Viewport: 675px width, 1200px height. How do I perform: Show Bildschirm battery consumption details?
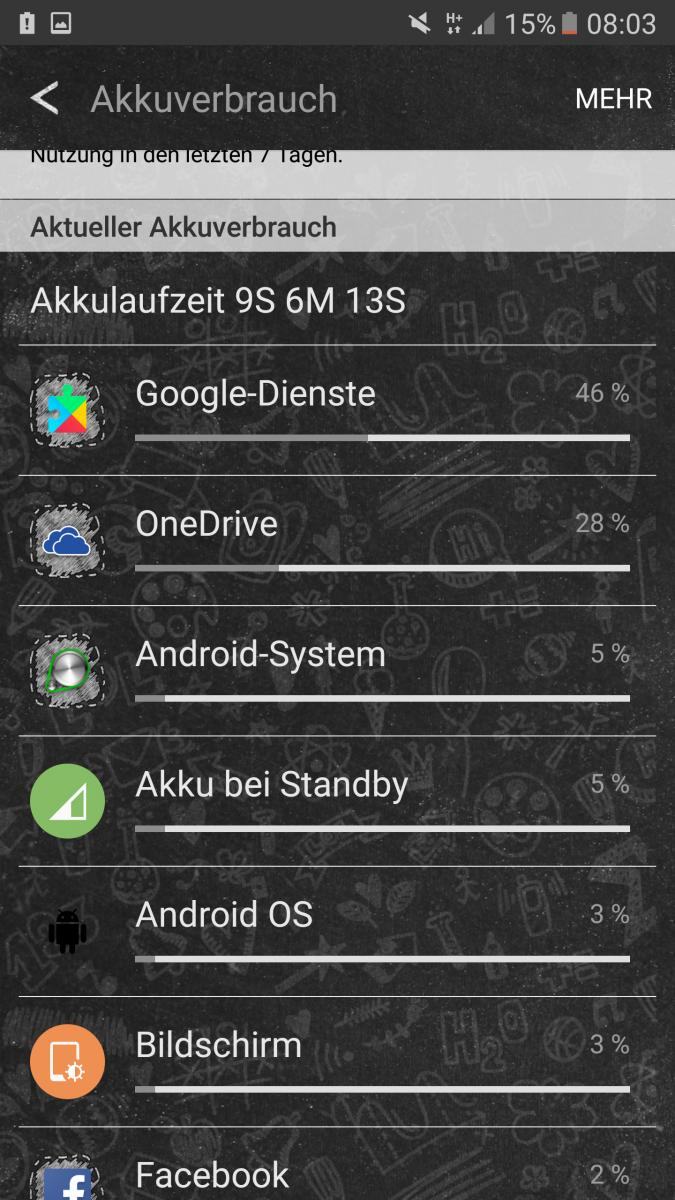pyautogui.click(x=337, y=1061)
